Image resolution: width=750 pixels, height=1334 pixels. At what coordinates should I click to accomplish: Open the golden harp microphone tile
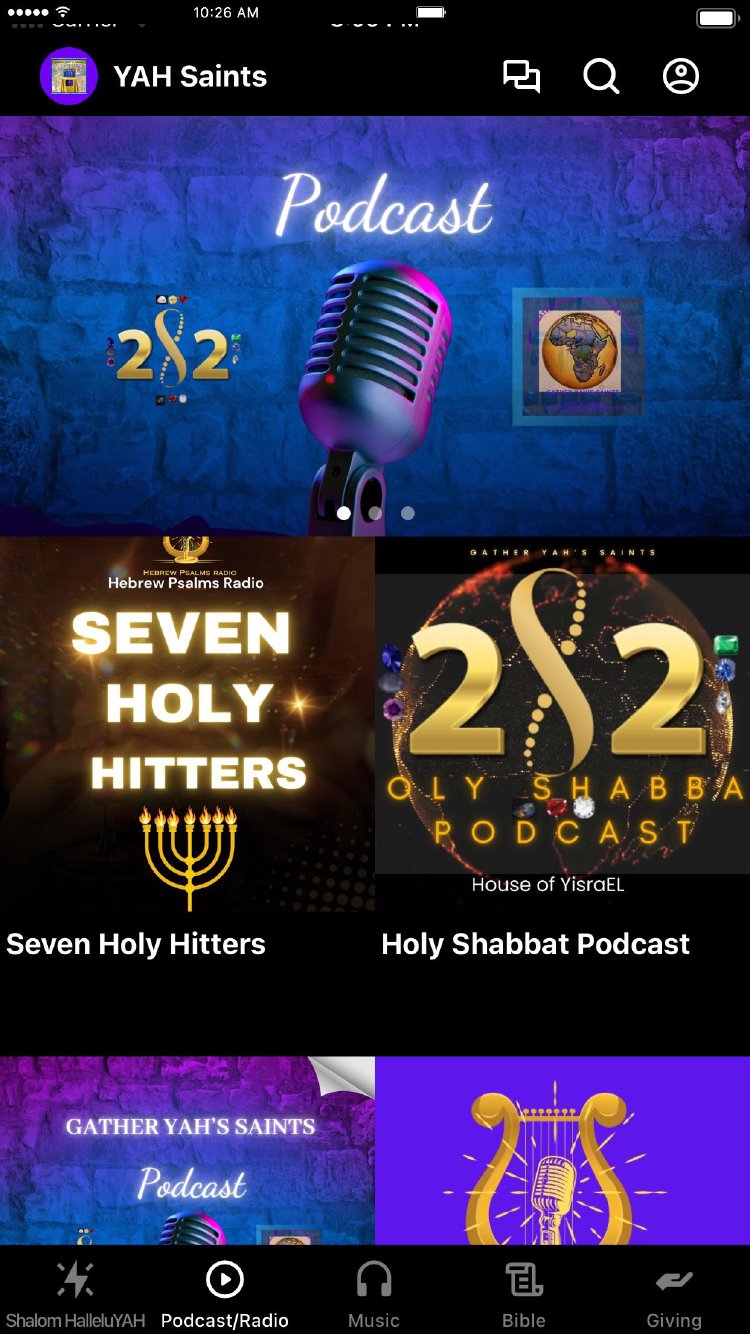(562, 1150)
